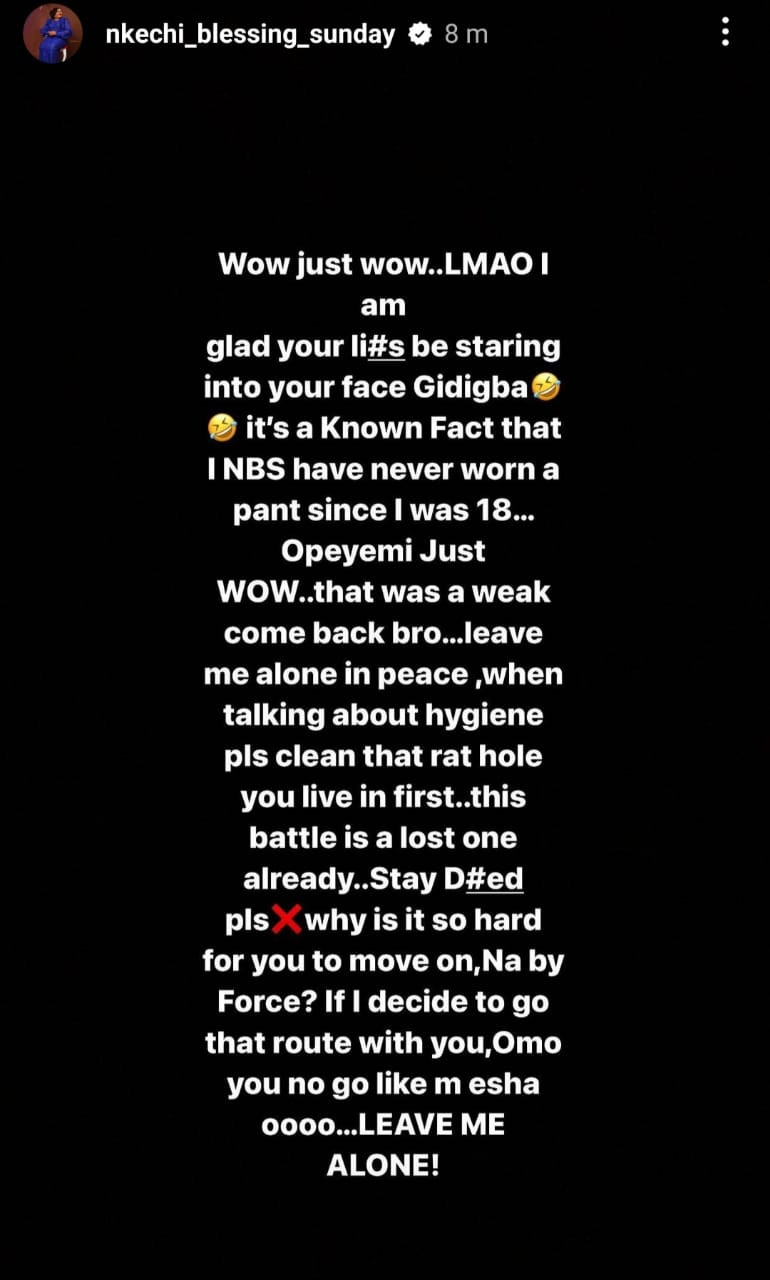Click the "8 m" timestamp label
The image size is (770, 1280).
(464, 33)
